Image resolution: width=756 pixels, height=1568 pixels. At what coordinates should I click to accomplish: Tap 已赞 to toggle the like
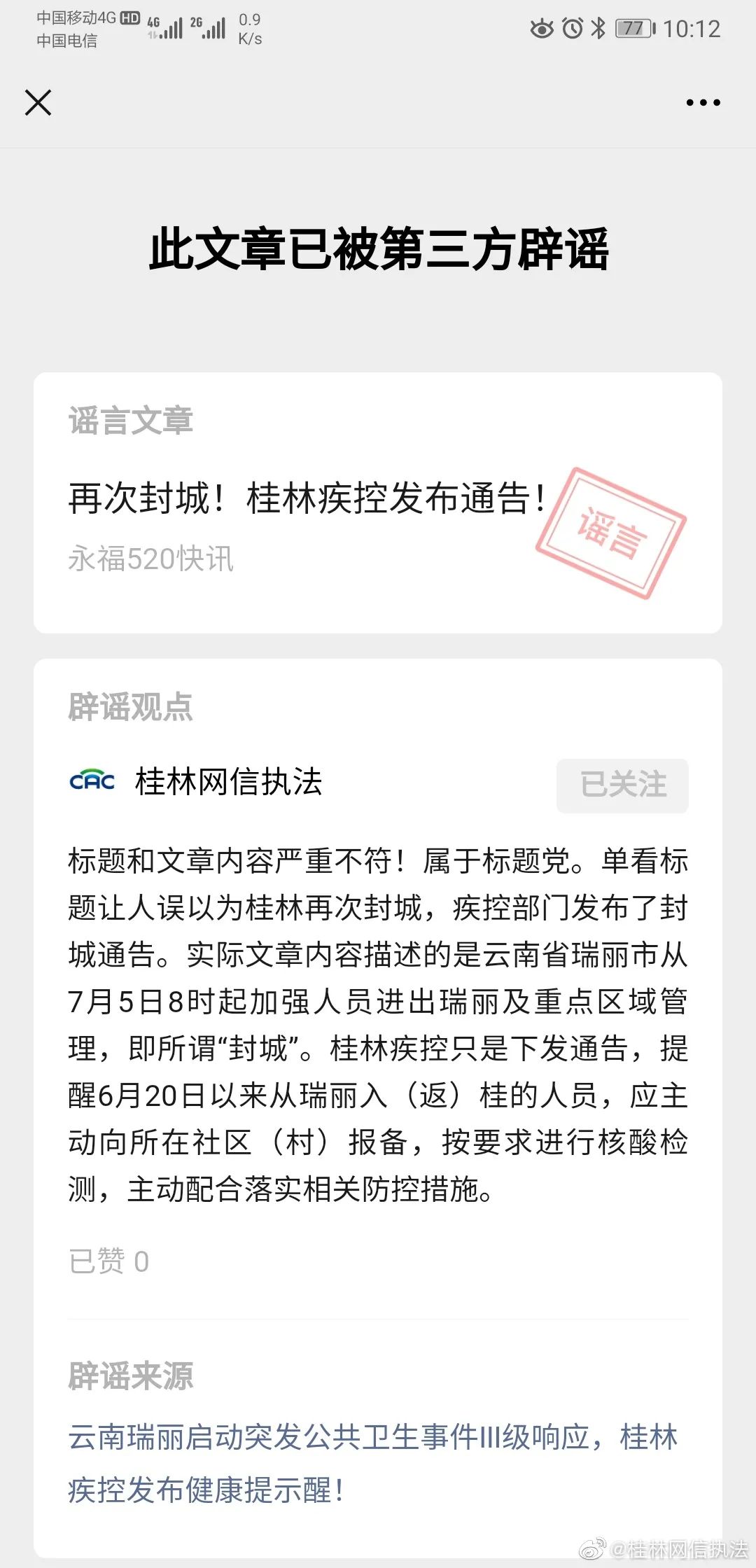pyautogui.click(x=108, y=1261)
